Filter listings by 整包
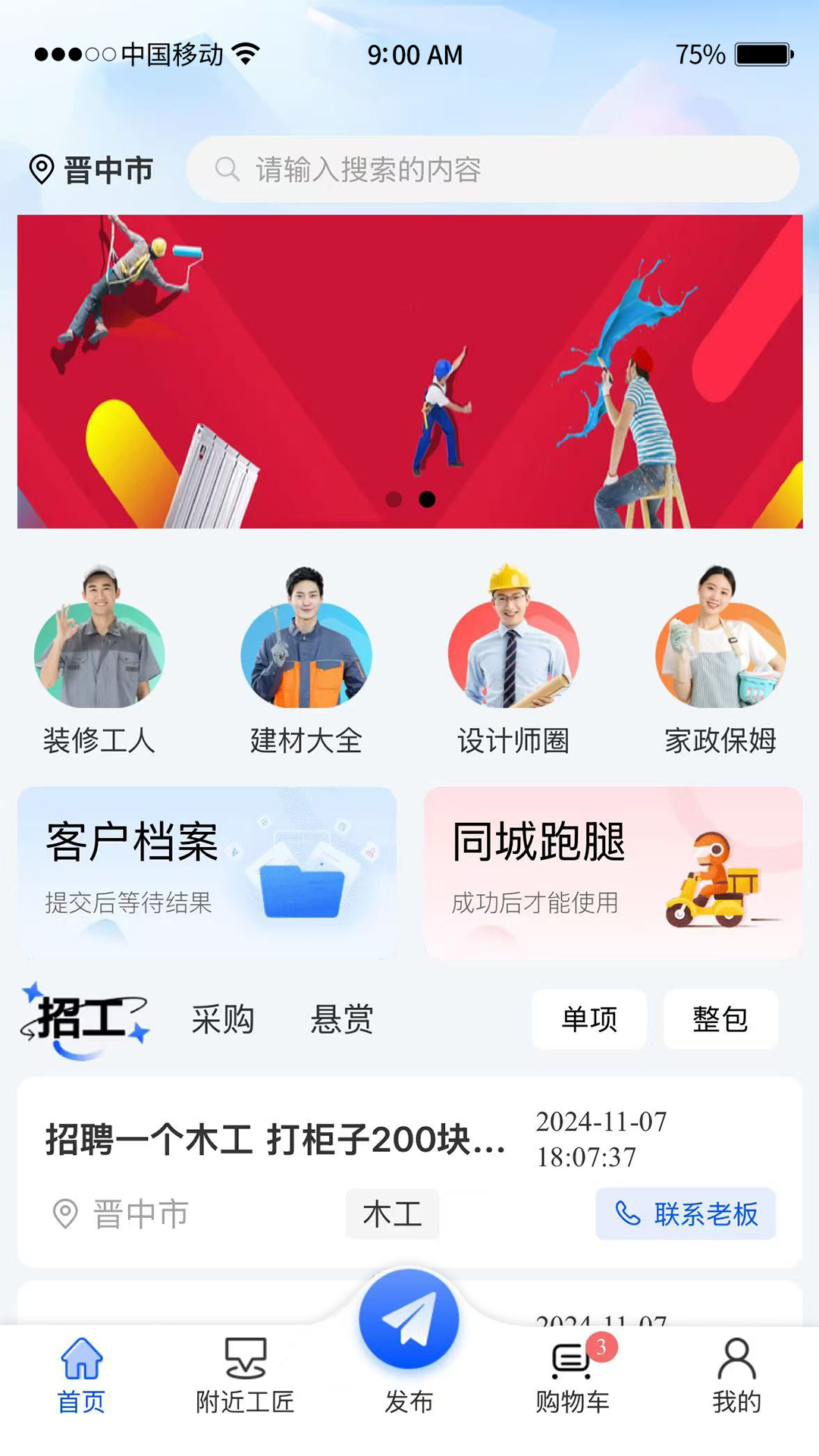Screen dimensions: 819x1456 pos(720,1019)
